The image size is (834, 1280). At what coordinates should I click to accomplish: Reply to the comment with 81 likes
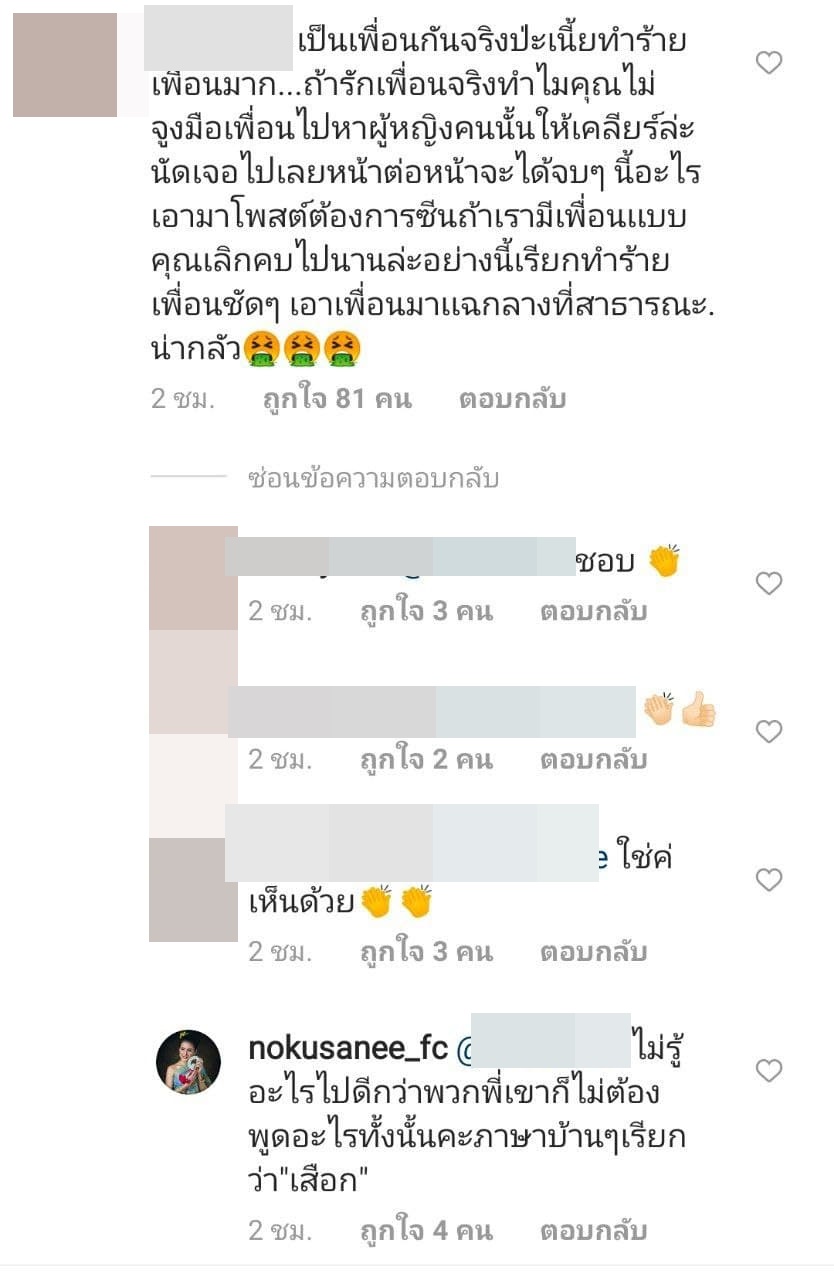[512, 400]
